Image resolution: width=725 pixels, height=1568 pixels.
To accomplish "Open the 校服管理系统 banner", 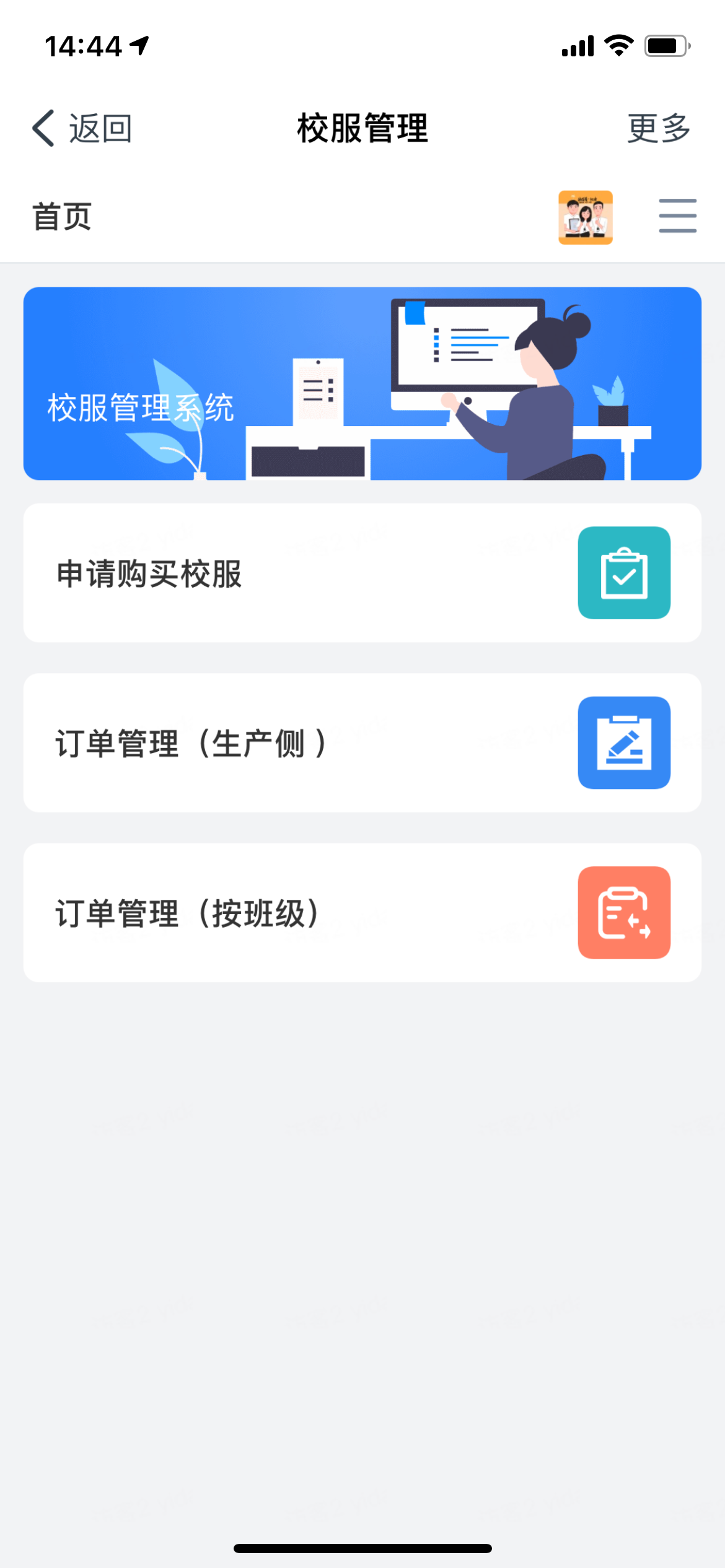I will (362, 383).
